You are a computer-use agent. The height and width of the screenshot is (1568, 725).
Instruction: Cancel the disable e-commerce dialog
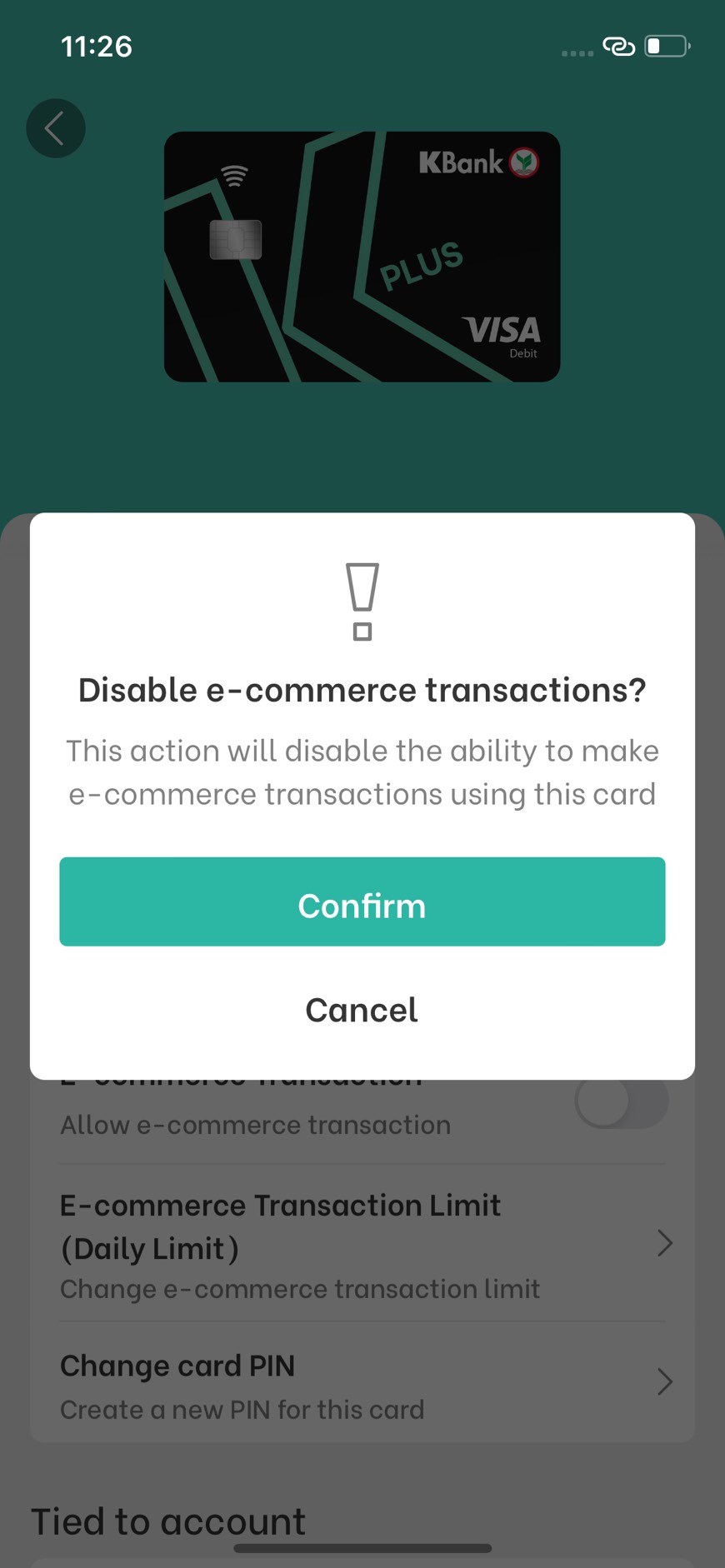click(x=362, y=1010)
